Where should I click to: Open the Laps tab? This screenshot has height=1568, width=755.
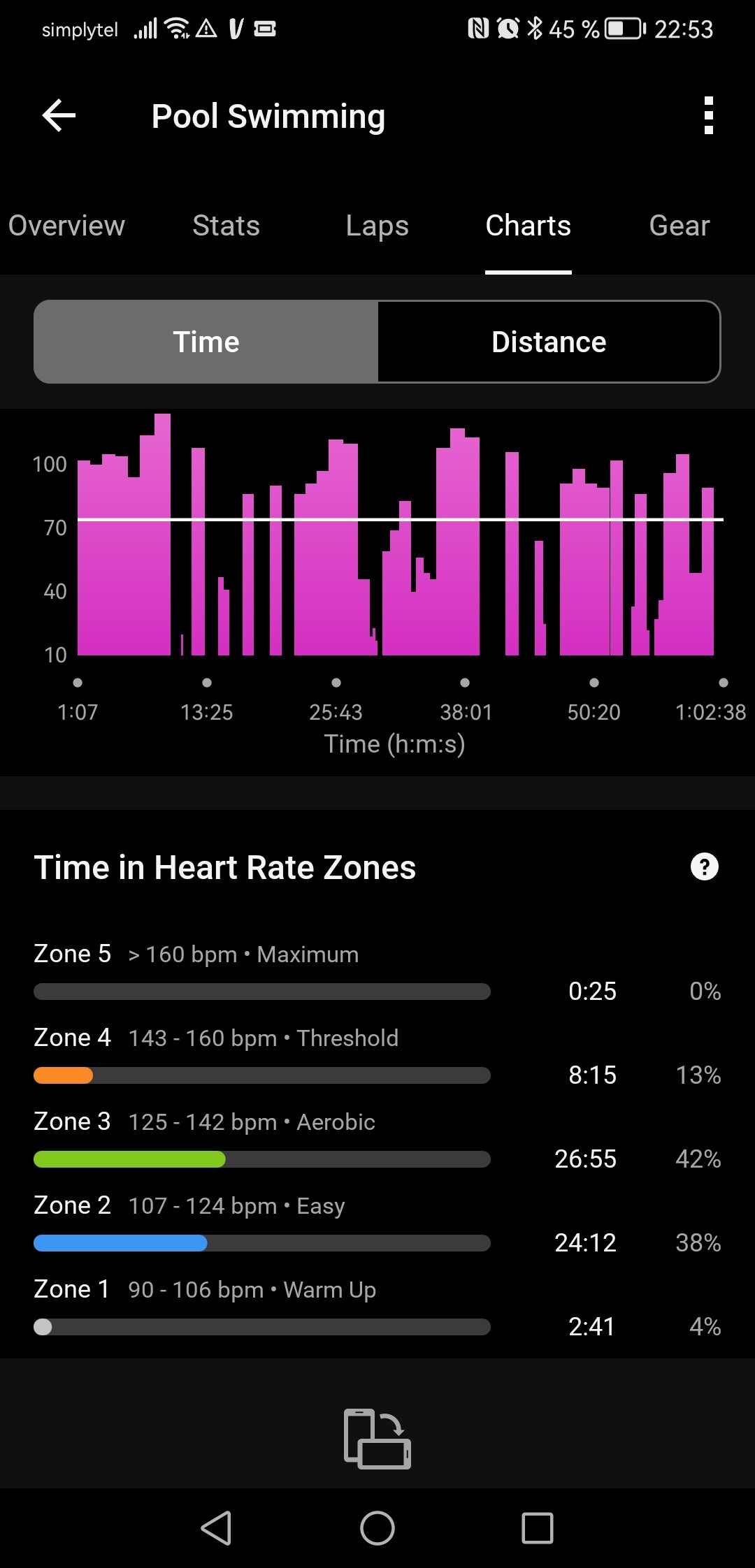pyautogui.click(x=377, y=226)
